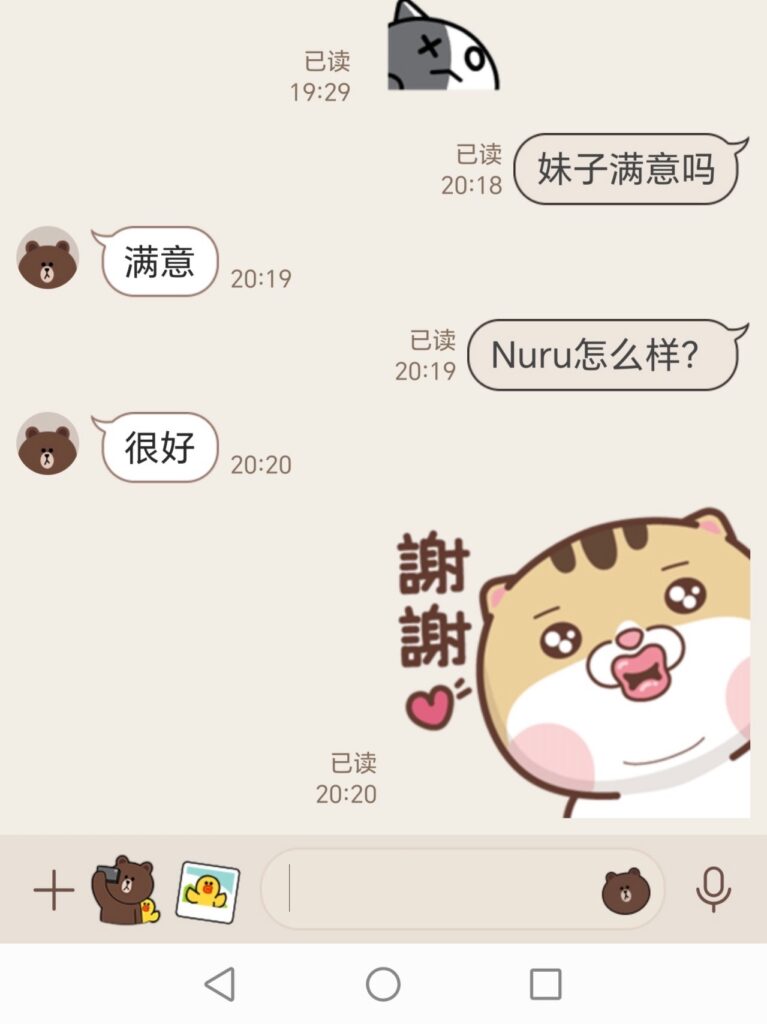767x1024 pixels.
Task: Open the contact's avatar beside 很好
Action: coord(48,444)
